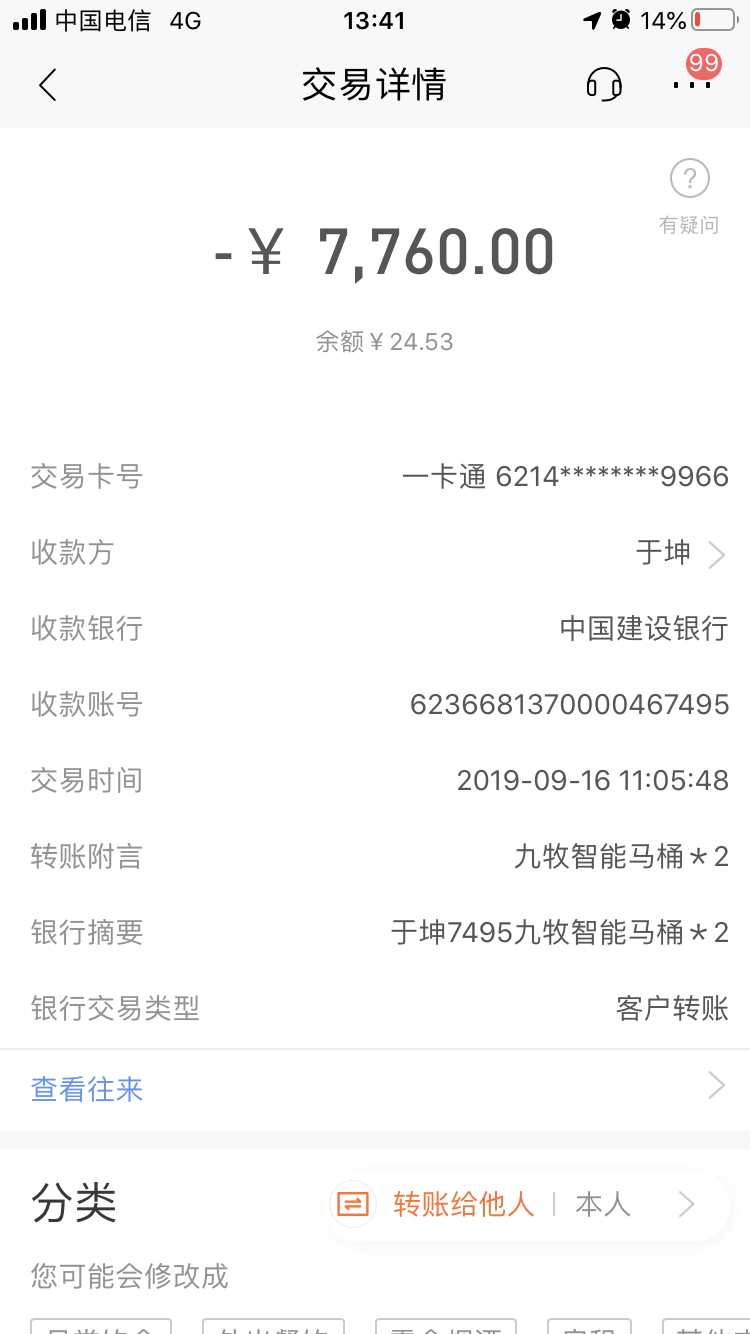Image resolution: width=750 pixels, height=1334 pixels.
Task: Change category 转账给他人 本人
Action: click(x=528, y=1205)
